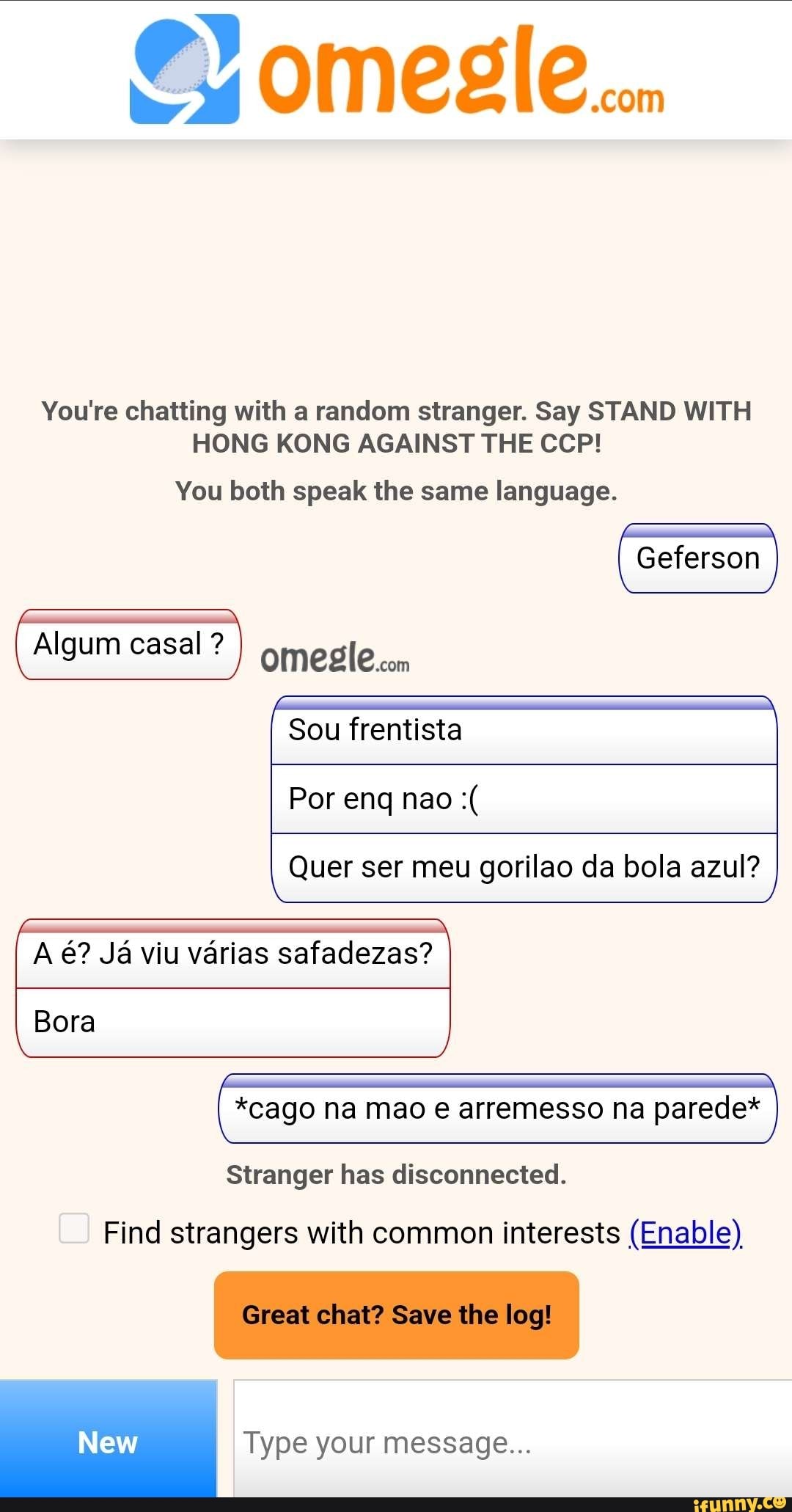Start a new chat with New button
This screenshot has width=792, height=1512.
pyautogui.click(x=108, y=1441)
